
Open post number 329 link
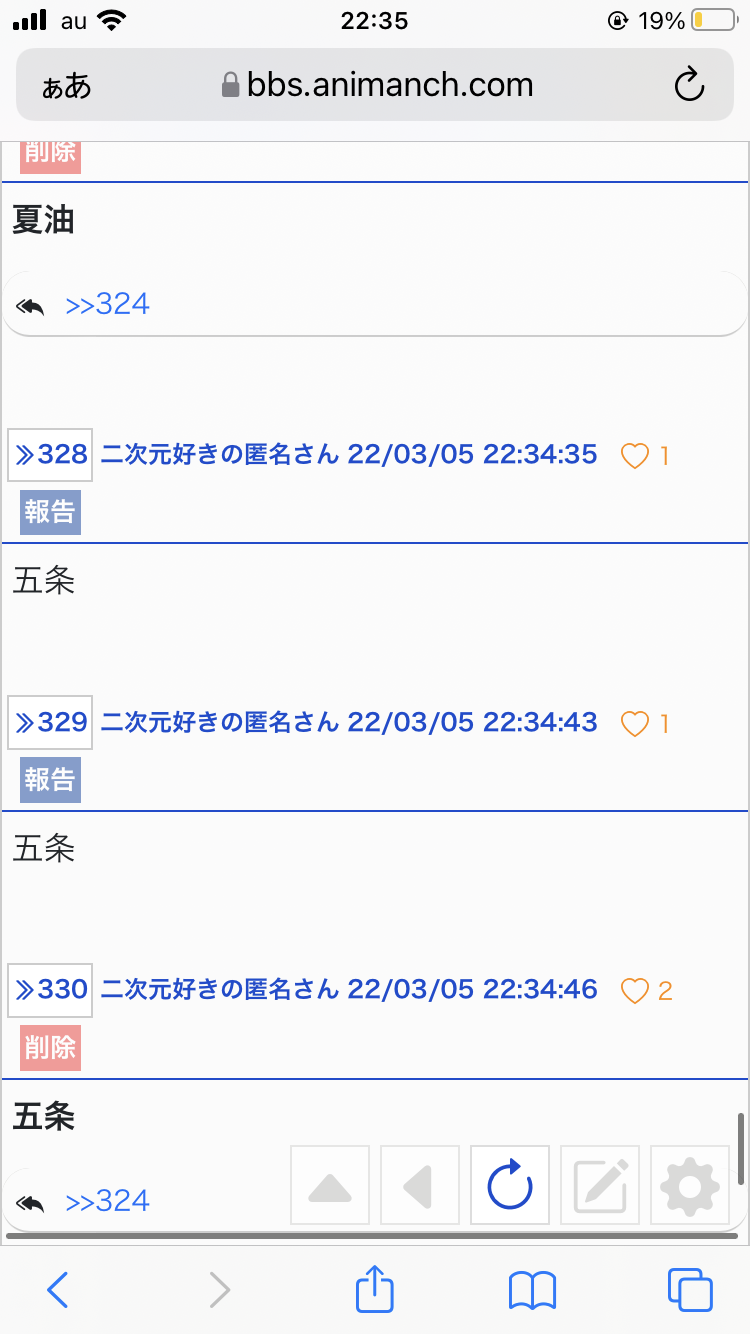50,722
